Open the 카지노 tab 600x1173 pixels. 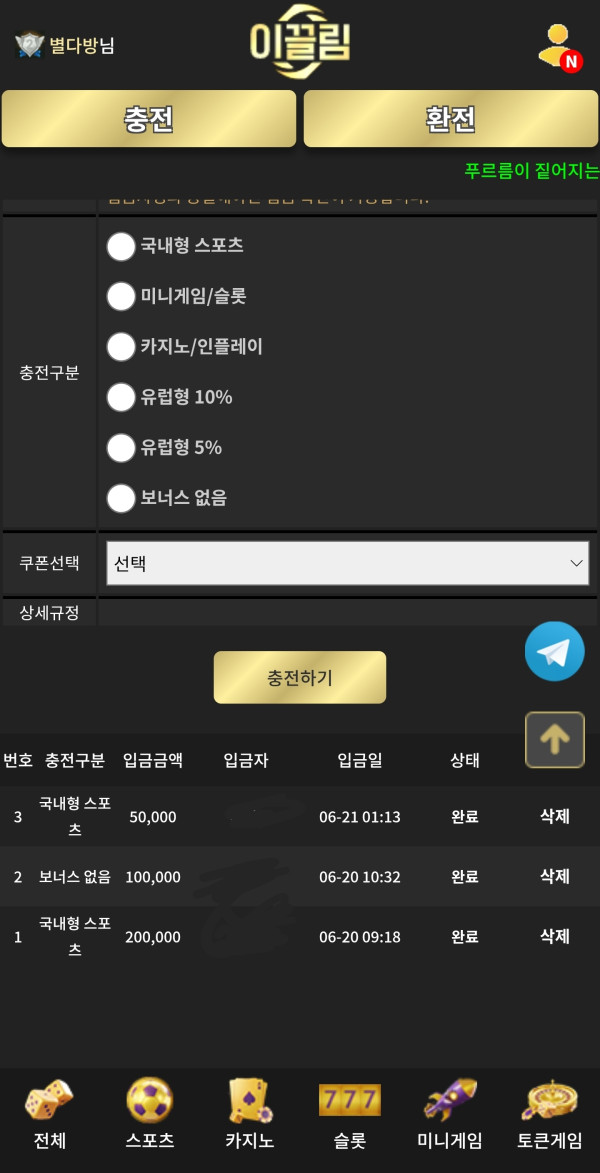point(249,1113)
